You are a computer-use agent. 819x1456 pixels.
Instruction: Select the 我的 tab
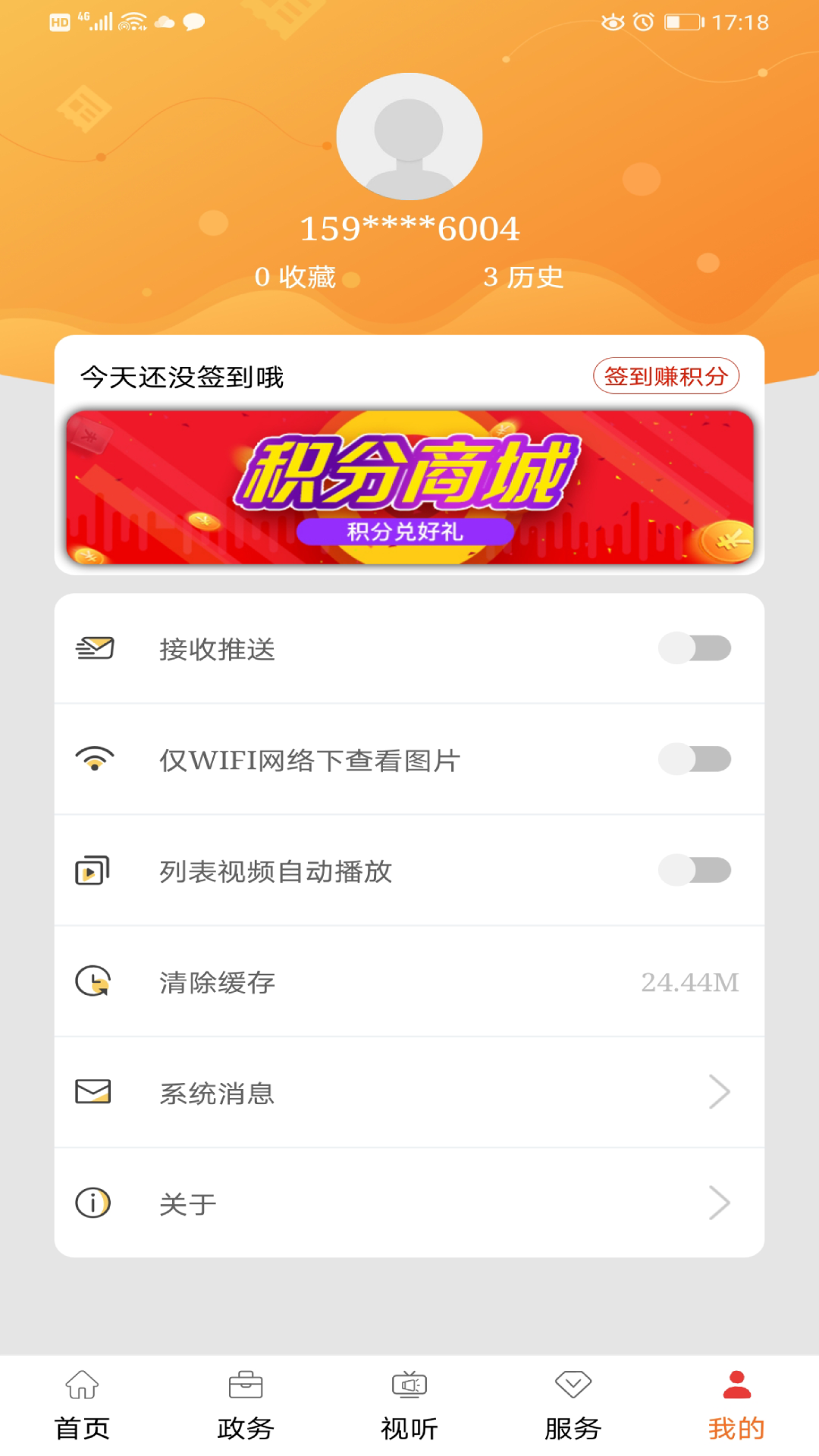(x=736, y=1405)
